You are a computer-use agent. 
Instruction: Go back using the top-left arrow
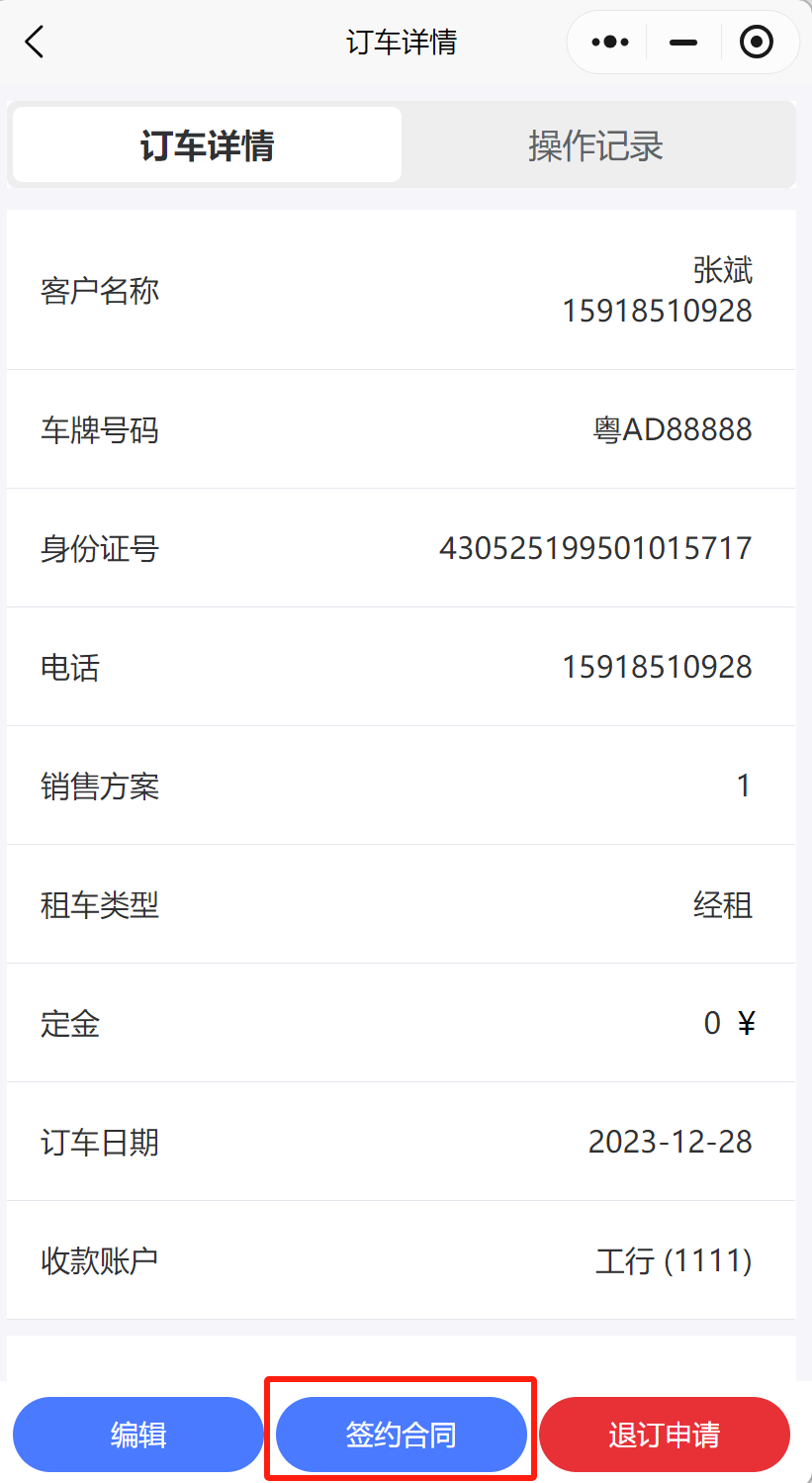35,43
